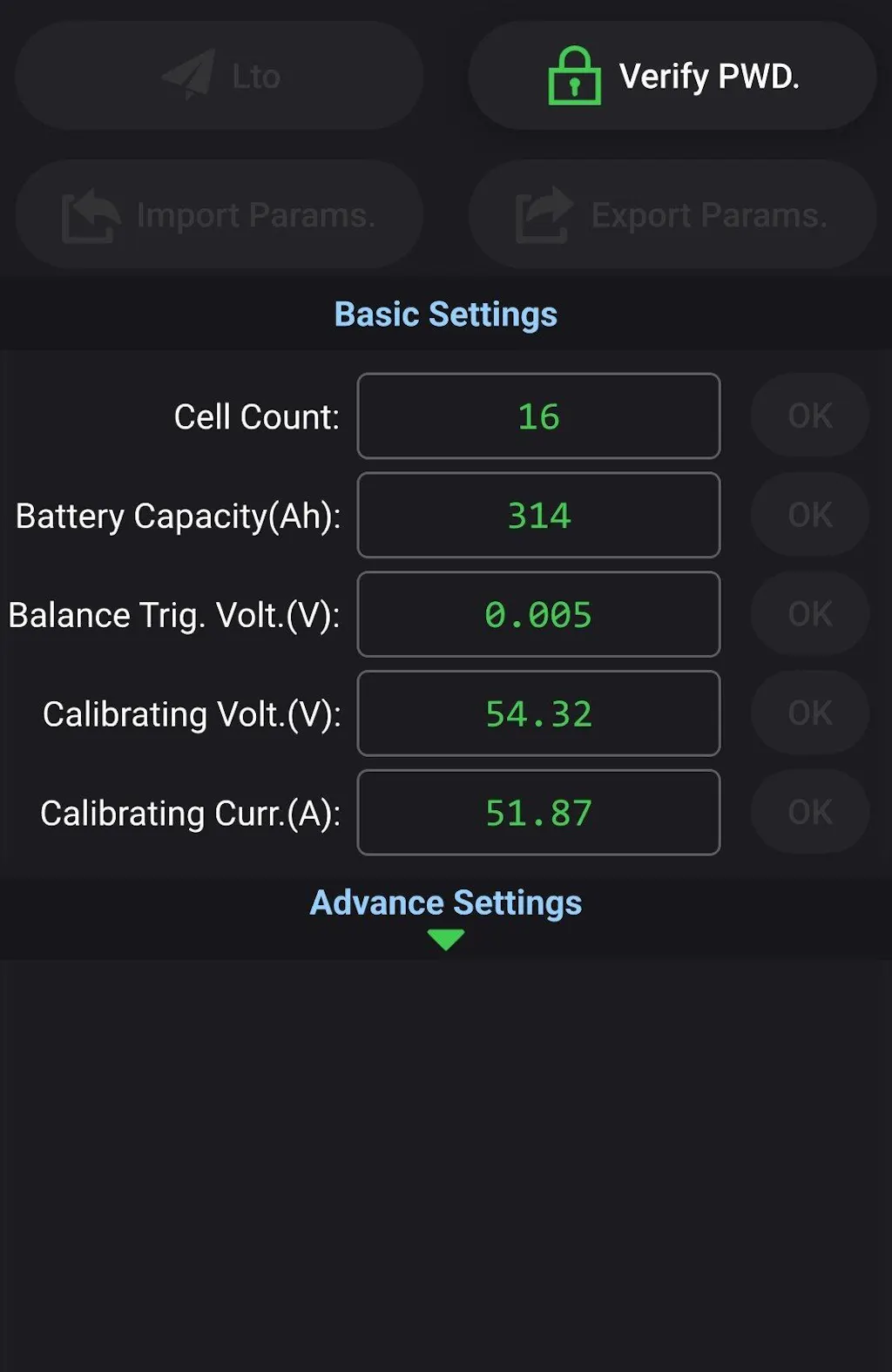The height and width of the screenshot is (1372, 892).
Task: Tap the Lto button
Action: [x=220, y=77]
